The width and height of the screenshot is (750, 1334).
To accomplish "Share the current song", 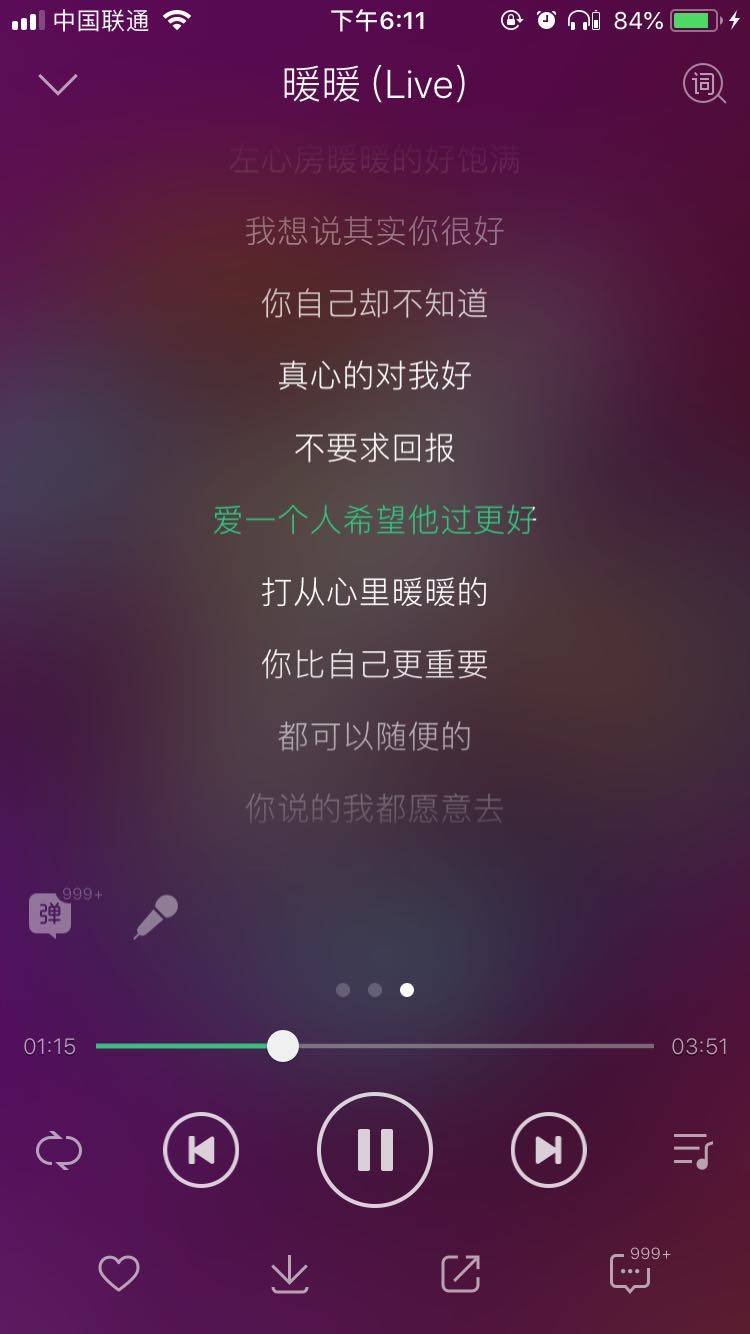I will (461, 1273).
